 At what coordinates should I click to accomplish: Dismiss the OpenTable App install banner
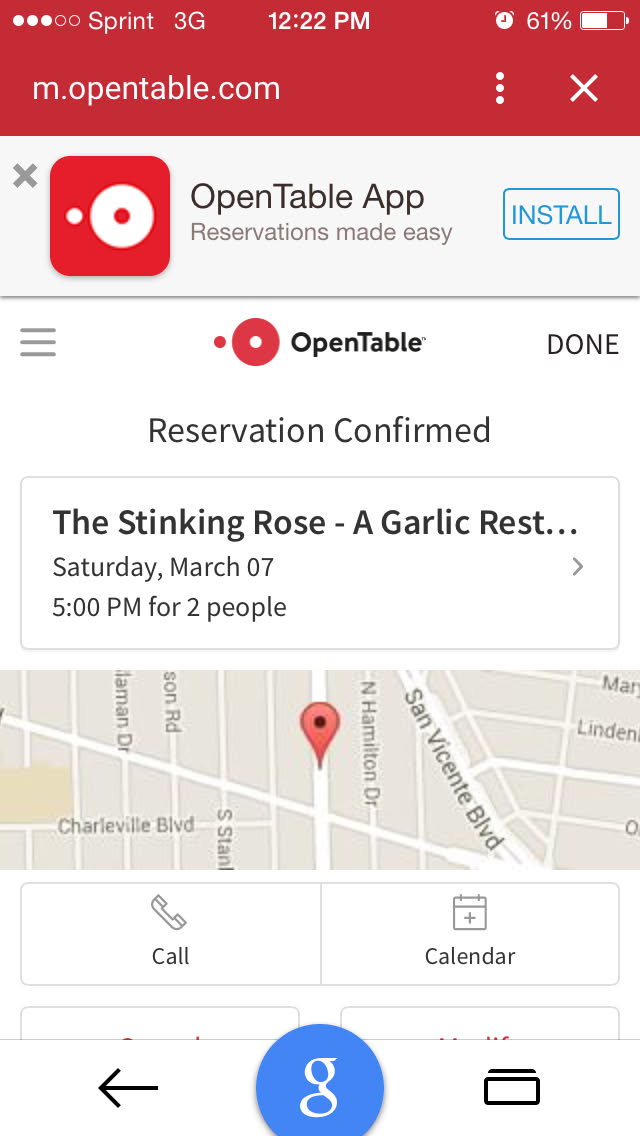point(25,177)
